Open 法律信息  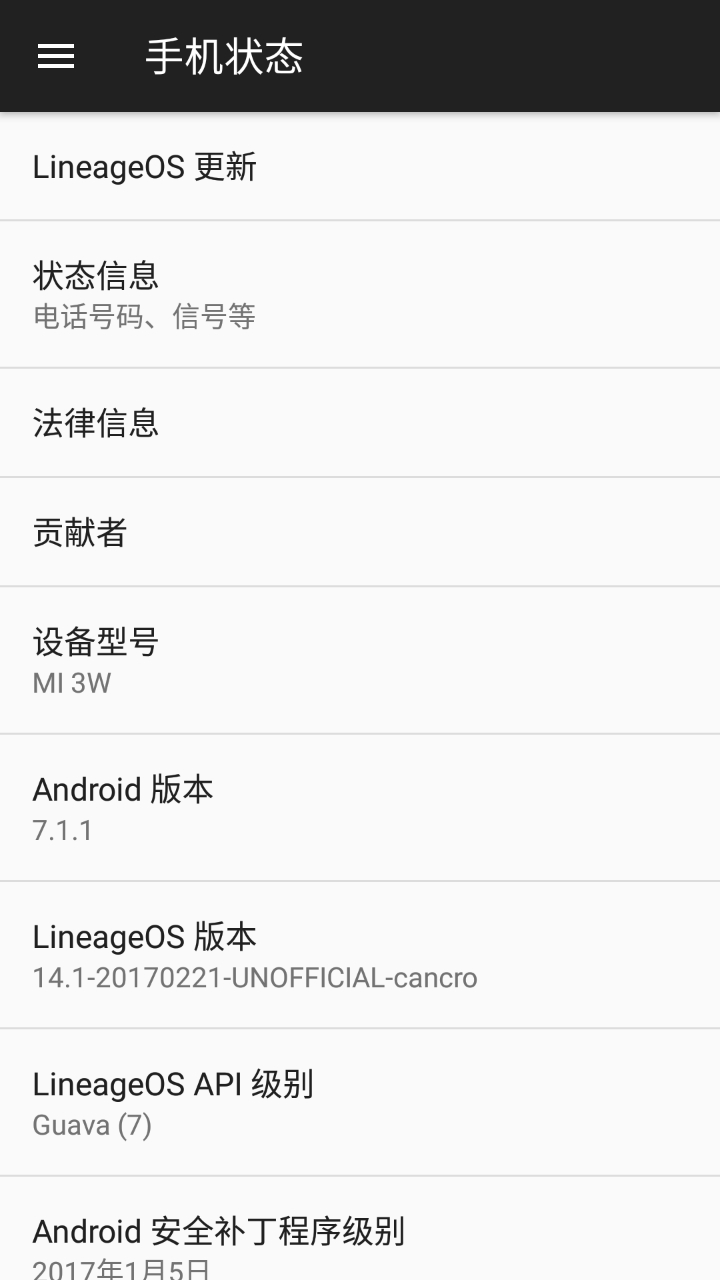click(x=360, y=423)
